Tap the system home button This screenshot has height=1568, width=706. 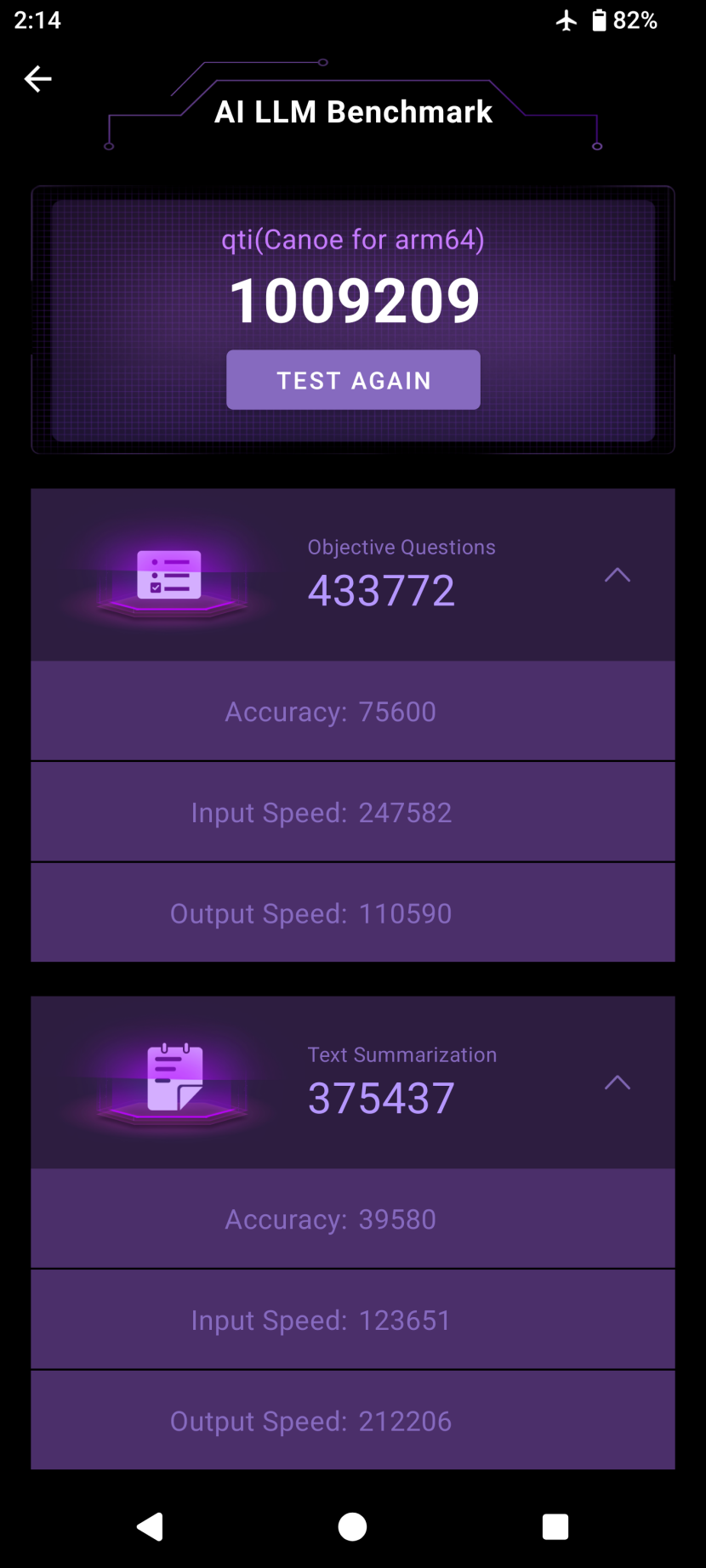pos(352,1526)
